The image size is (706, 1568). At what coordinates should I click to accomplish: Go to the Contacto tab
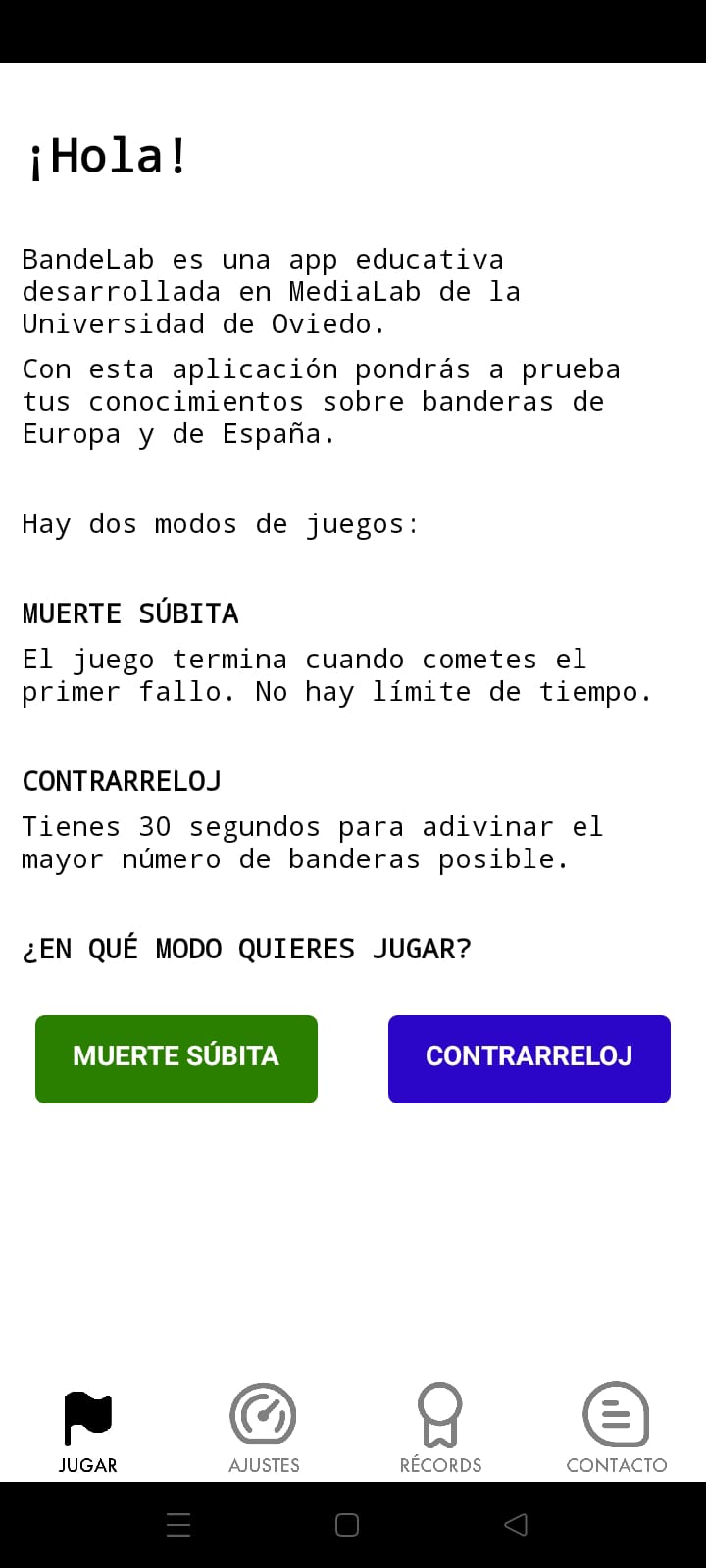click(x=617, y=1429)
